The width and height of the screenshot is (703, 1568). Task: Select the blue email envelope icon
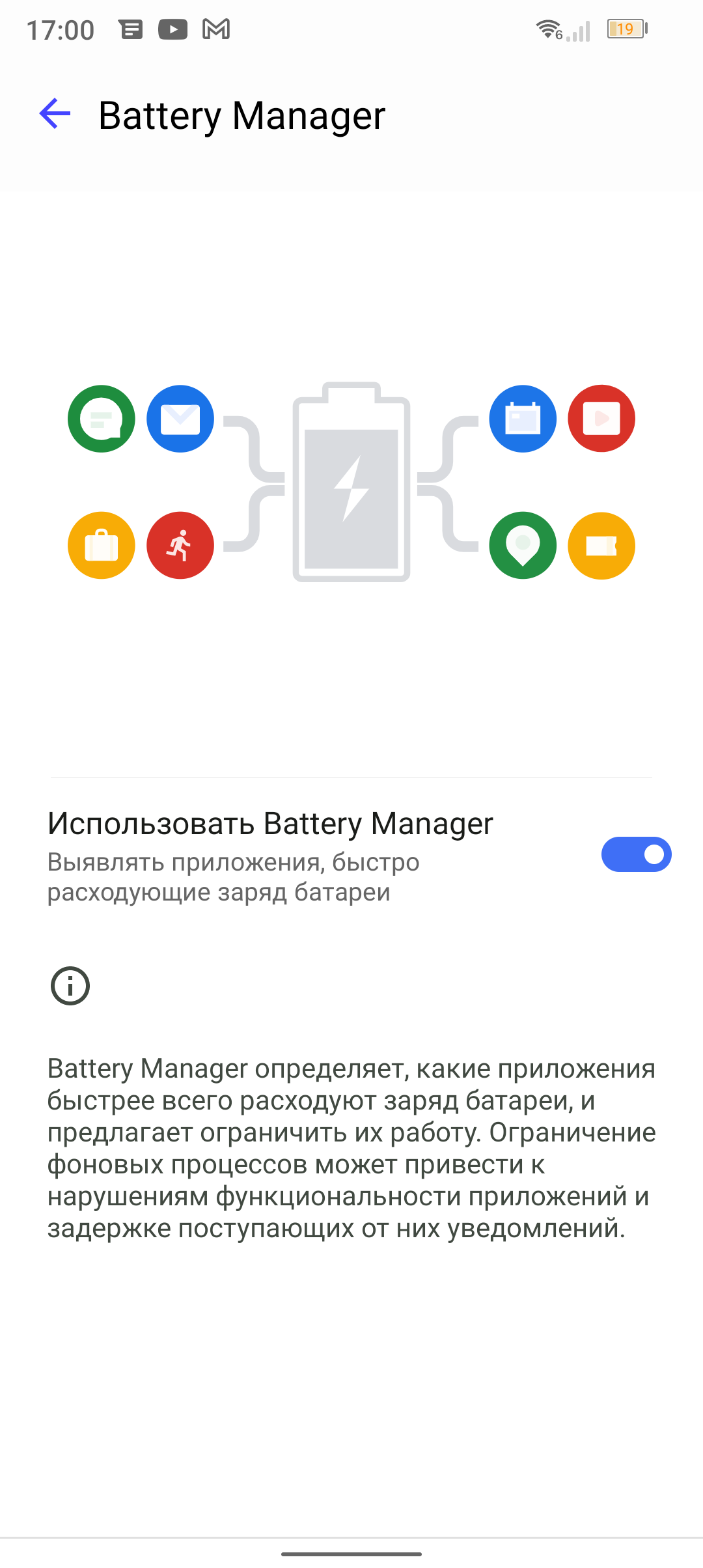(x=181, y=419)
